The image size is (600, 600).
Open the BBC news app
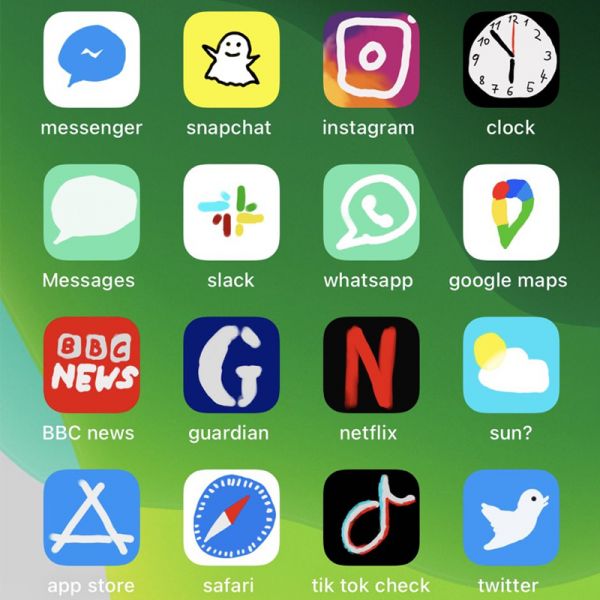coord(91,365)
